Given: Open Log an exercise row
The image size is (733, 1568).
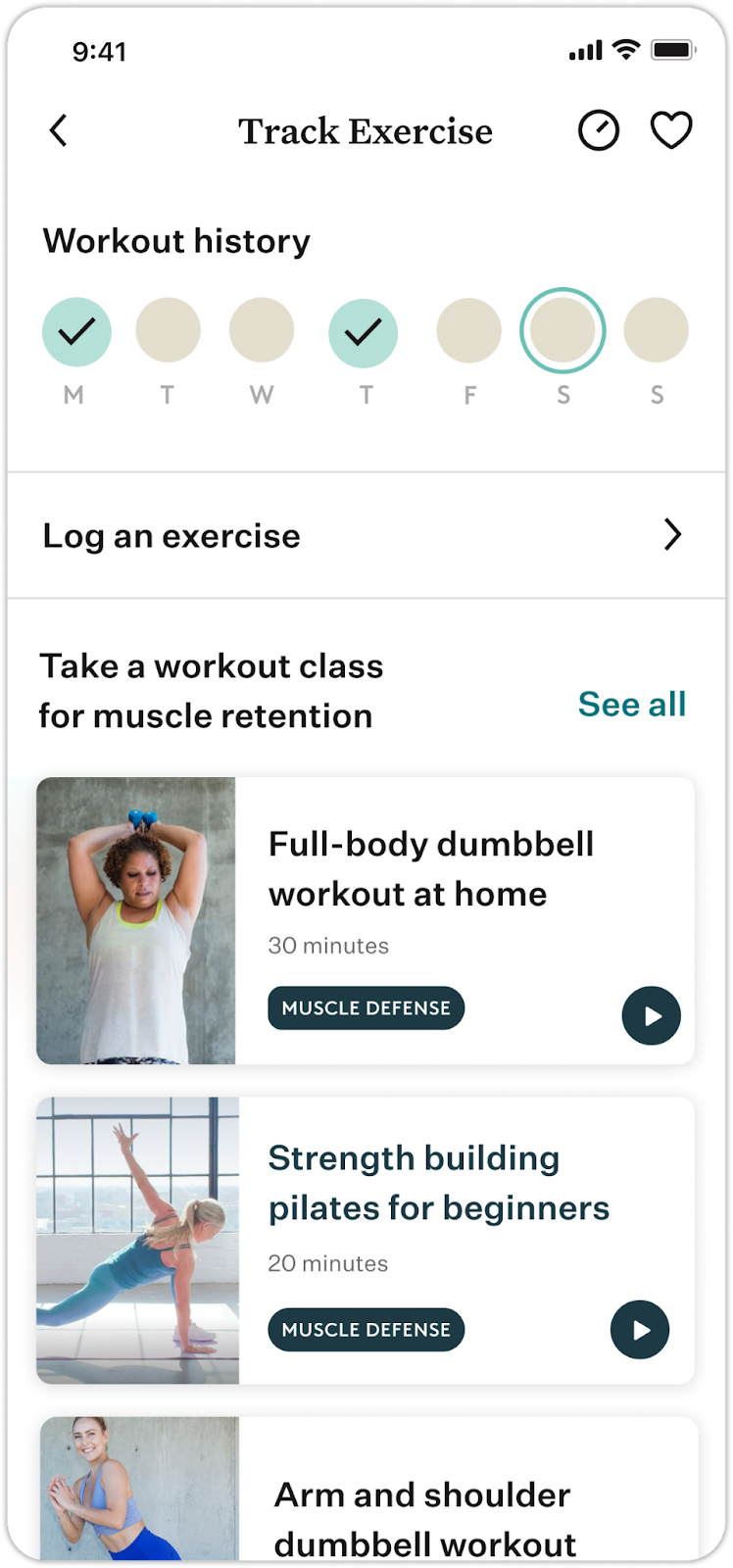Looking at the screenshot, I should [x=365, y=535].
